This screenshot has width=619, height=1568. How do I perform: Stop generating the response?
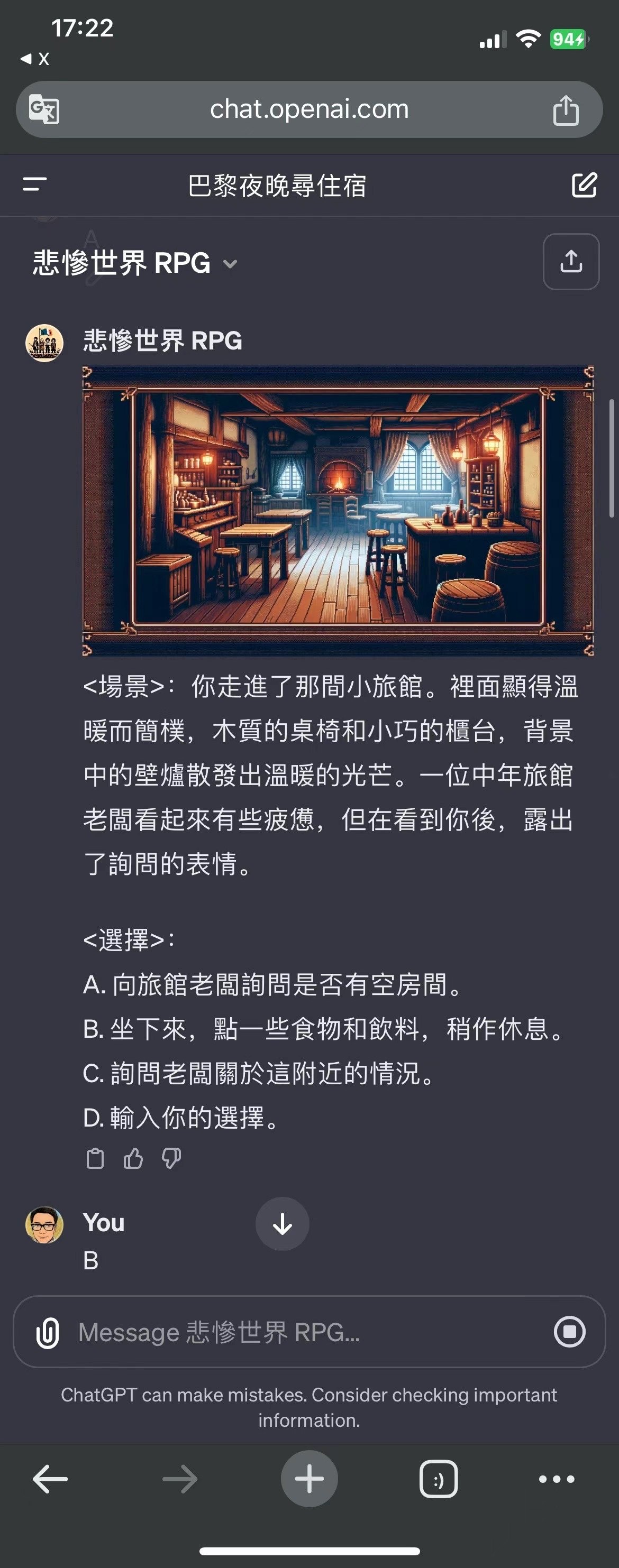click(x=569, y=1332)
